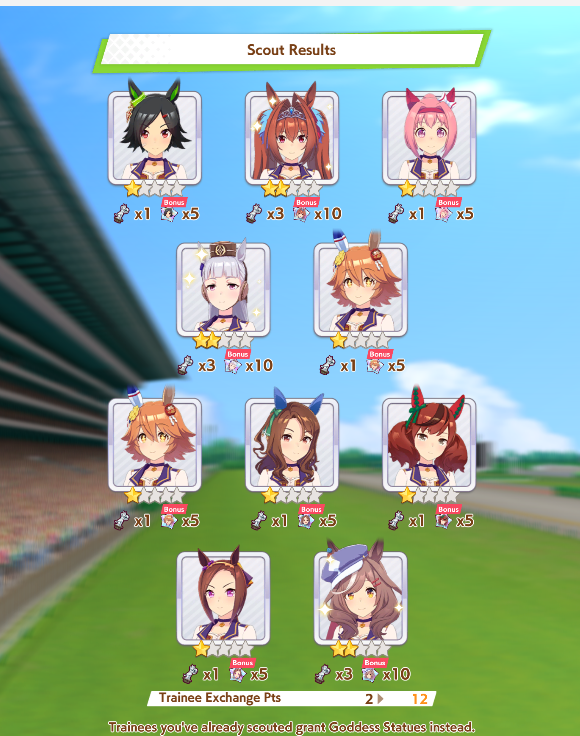Open the black-haired trainee with green ears

coord(155,138)
